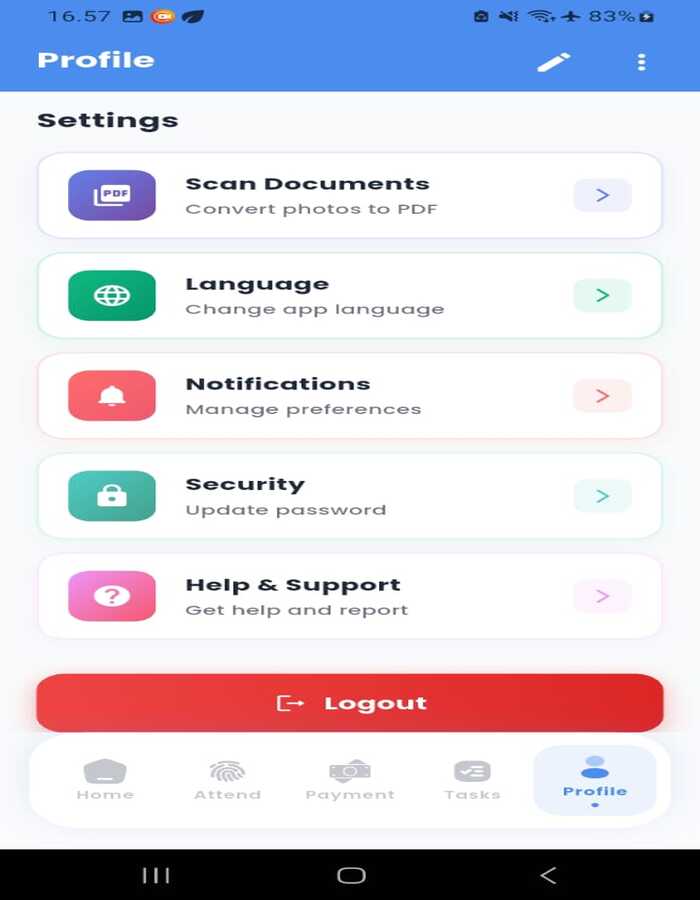700x900 pixels.
Task: Open the Language setting
Action: coord(350,296)
